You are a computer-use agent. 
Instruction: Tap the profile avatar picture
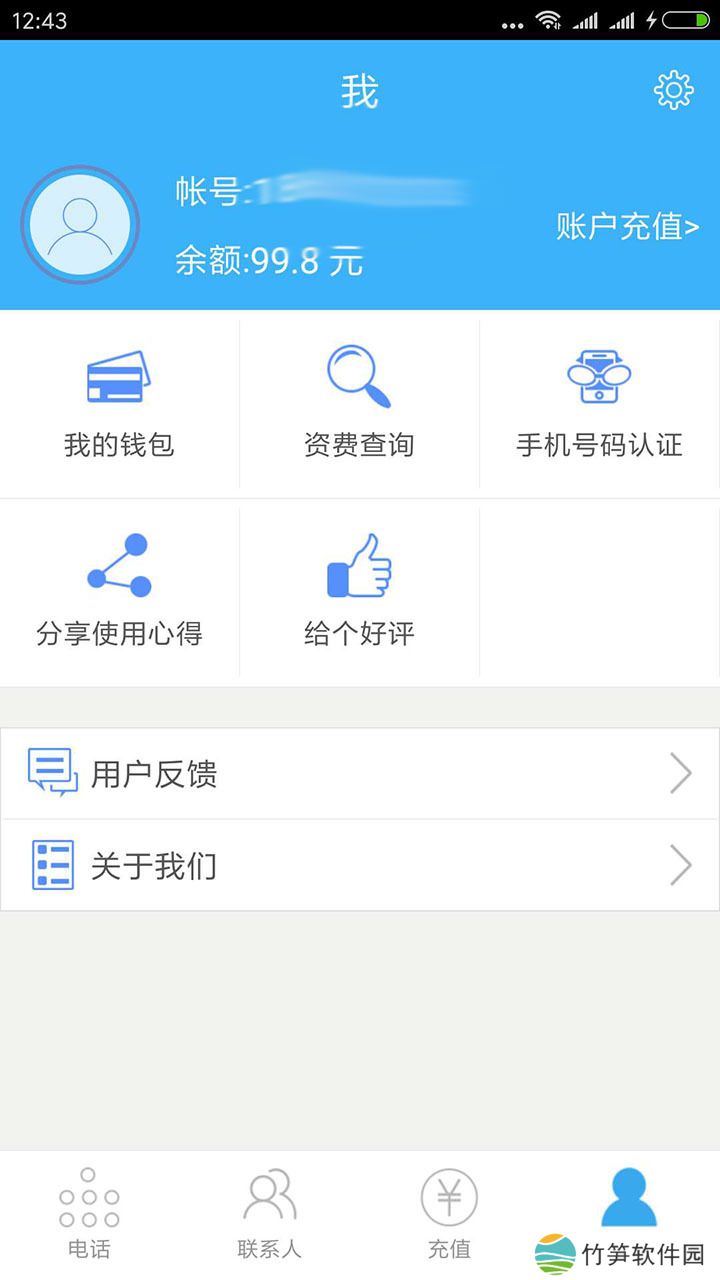(79, 225)
